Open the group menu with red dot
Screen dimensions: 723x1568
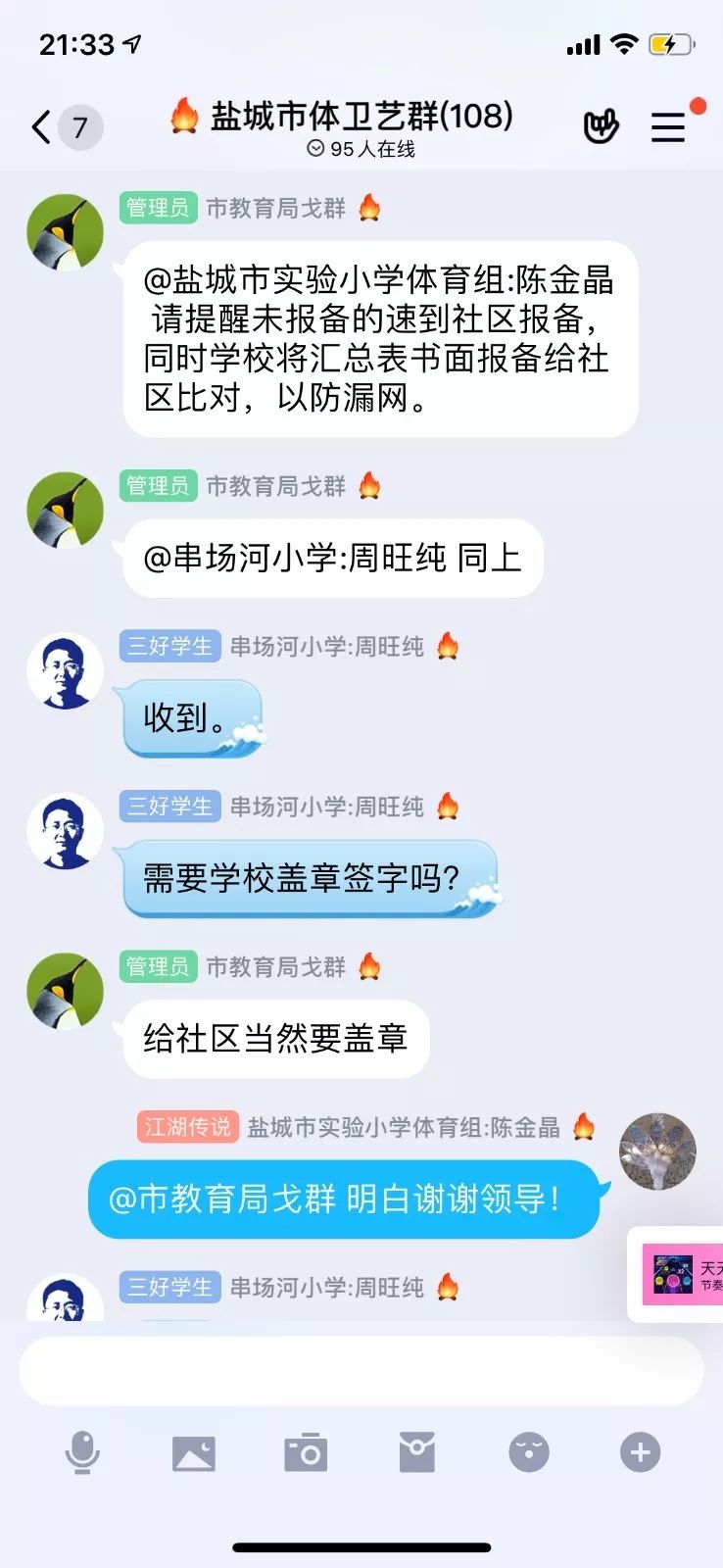click(x=669, y=126)
